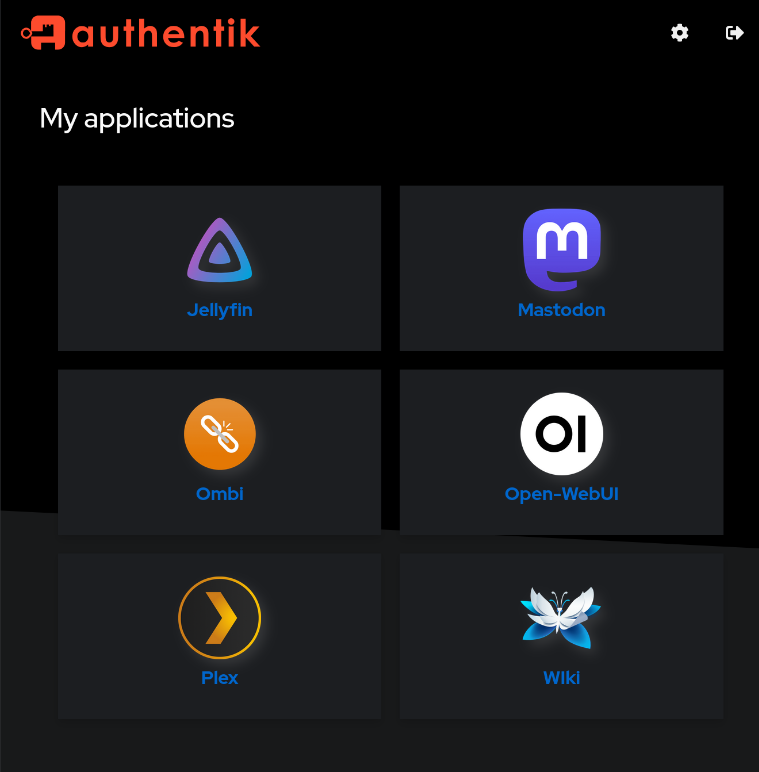Open the Wiki link text
This screenshot has height=772, width=759.
tap(561, 677)
